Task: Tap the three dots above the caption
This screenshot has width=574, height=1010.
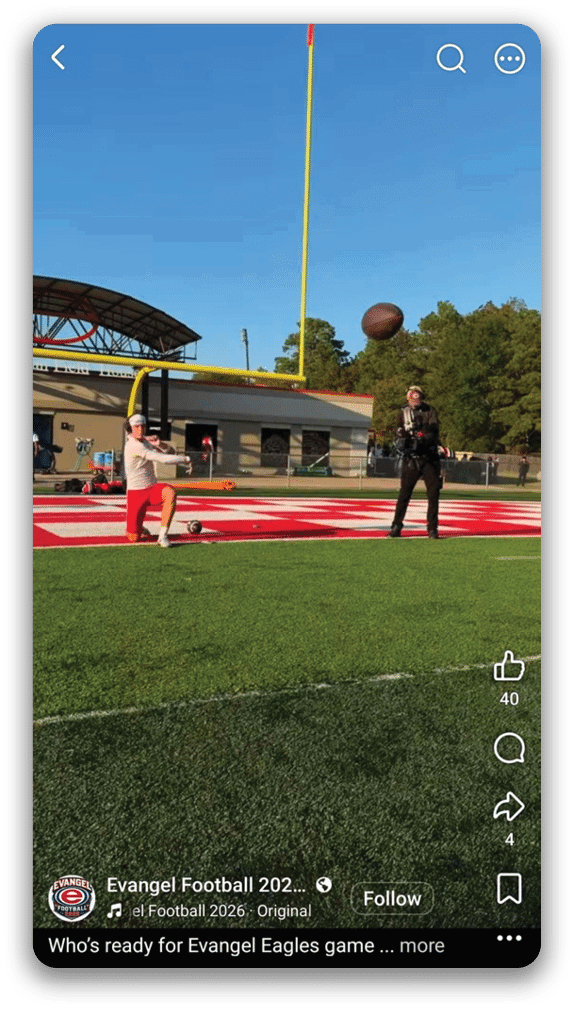Action: [509, 938]
